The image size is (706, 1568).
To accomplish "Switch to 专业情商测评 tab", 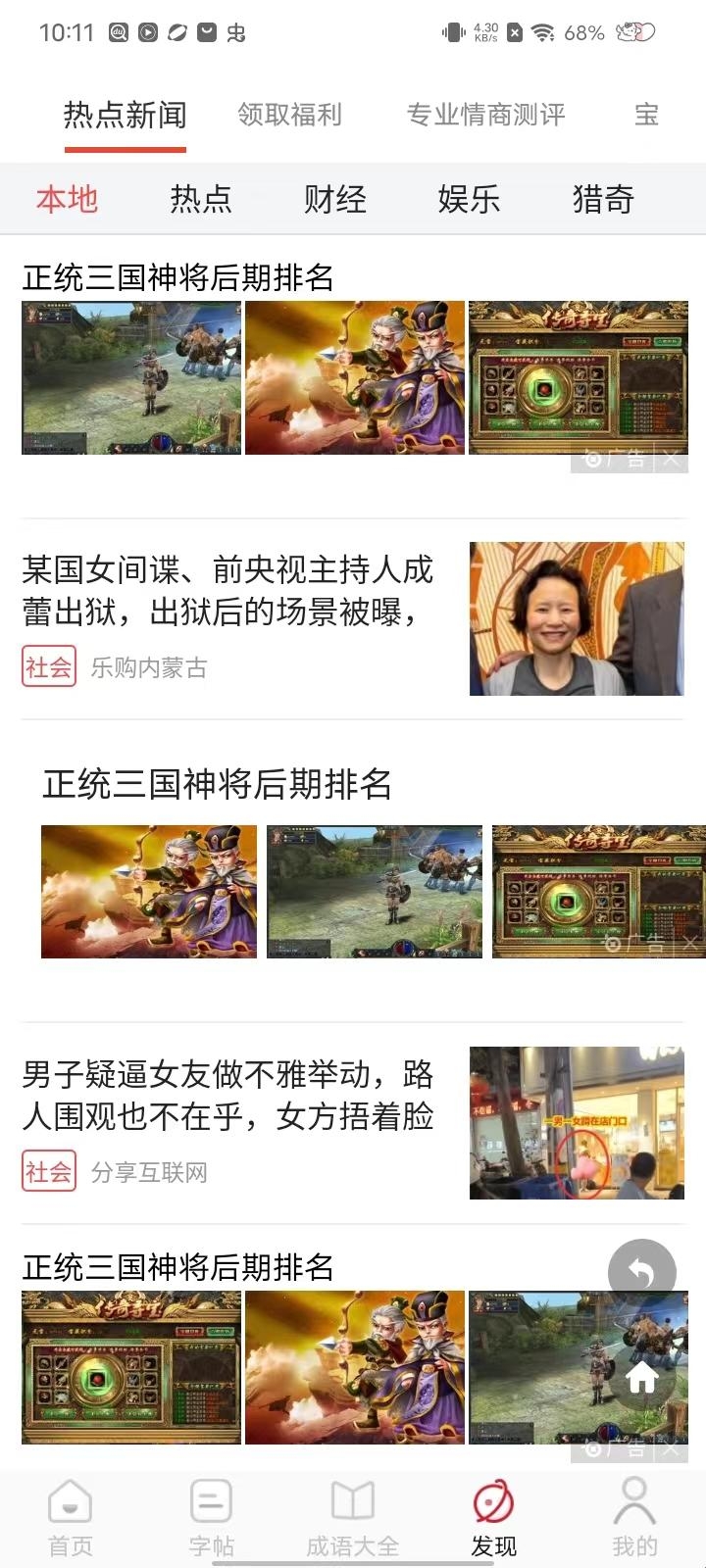I will pos(485,116).
